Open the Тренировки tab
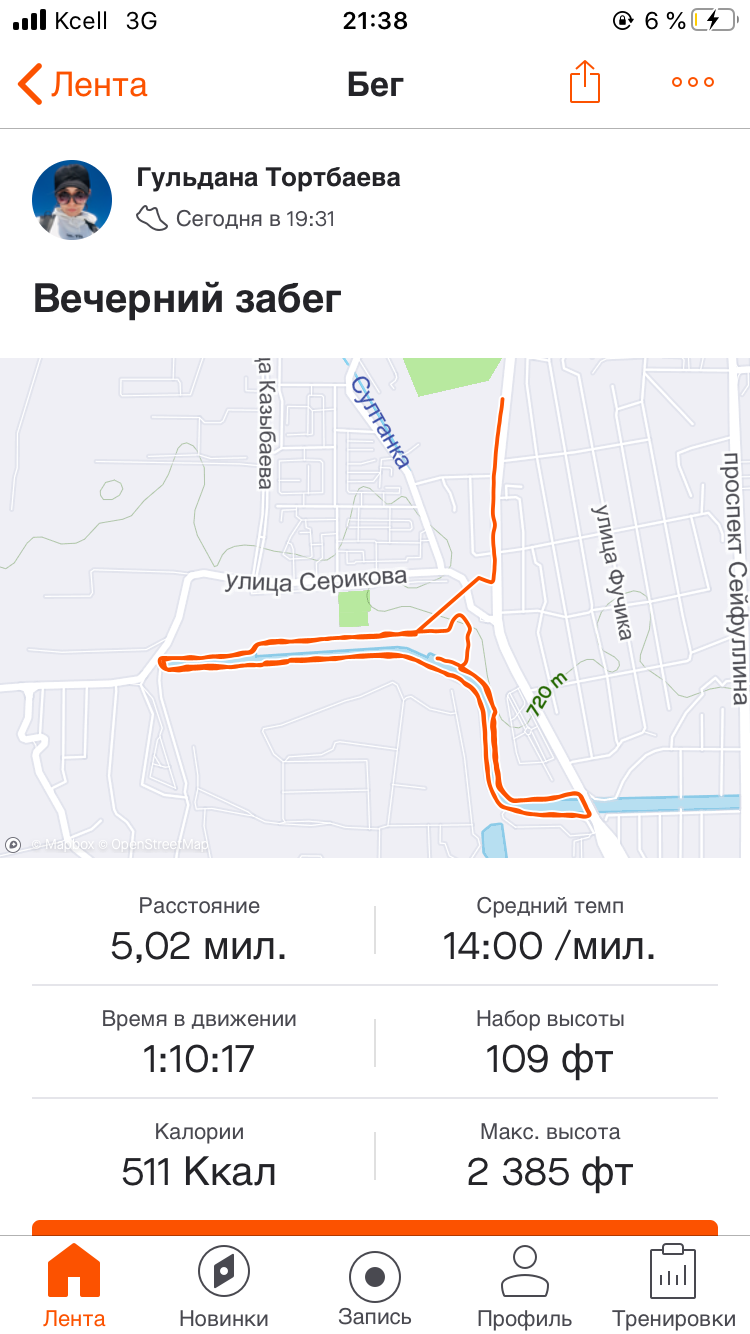Viewport: 750px width, 1334px height. [x=672, y=1286]
